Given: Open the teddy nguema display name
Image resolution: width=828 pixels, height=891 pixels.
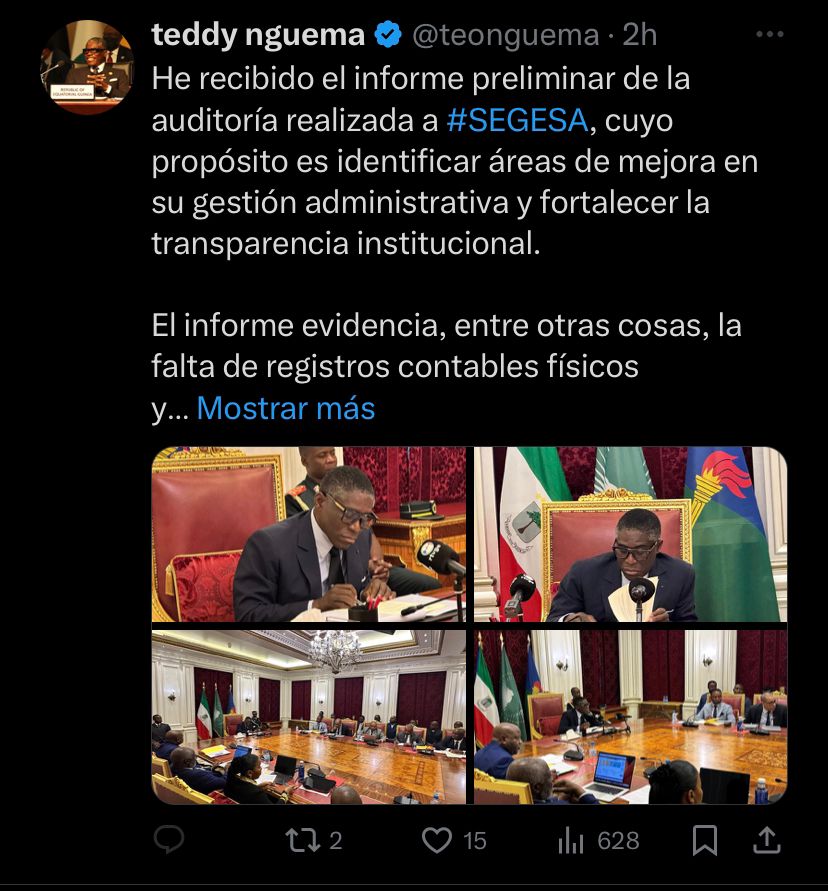Looking at the screenshot, I should [x=257, y=35].
